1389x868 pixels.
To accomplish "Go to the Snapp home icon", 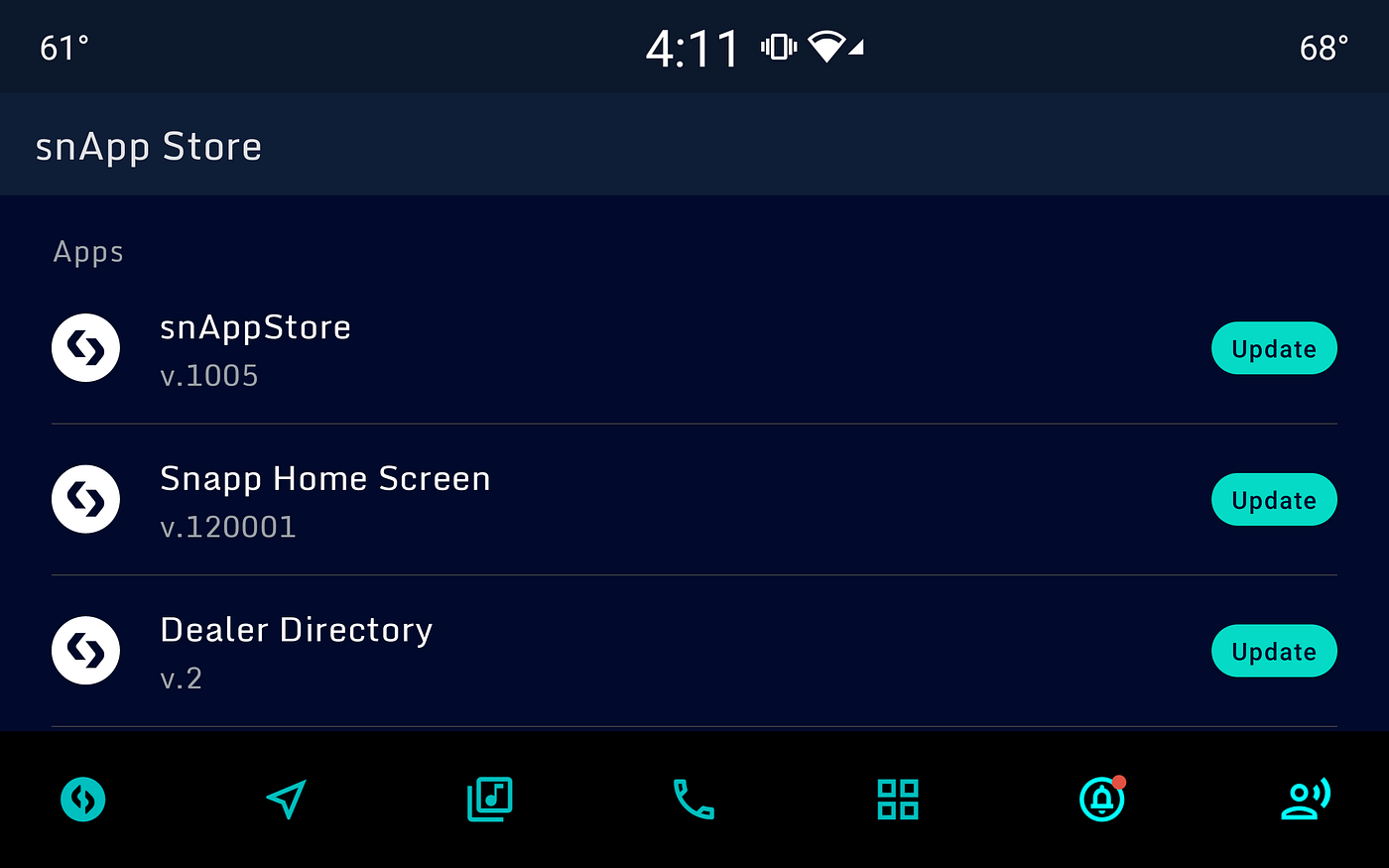I will click(x=82, y=799).
